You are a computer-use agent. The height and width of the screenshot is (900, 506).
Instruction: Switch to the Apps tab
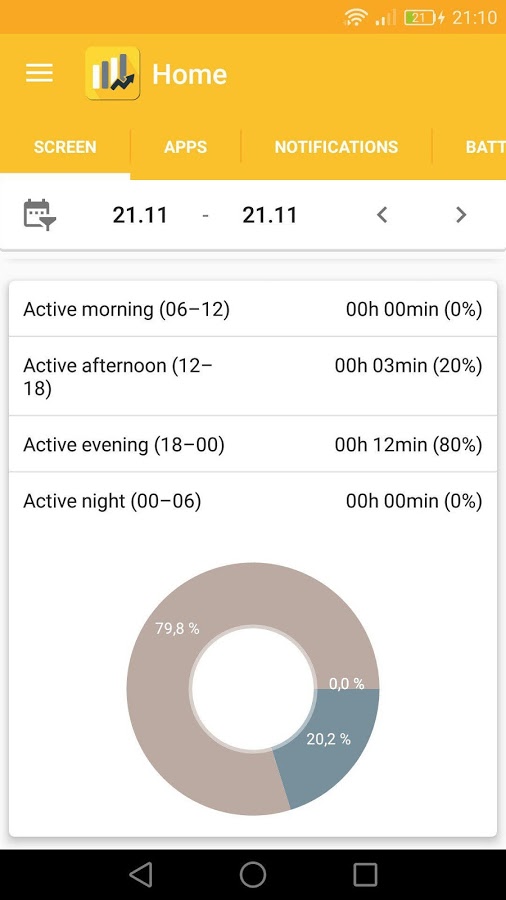click(x=185, y=147)
